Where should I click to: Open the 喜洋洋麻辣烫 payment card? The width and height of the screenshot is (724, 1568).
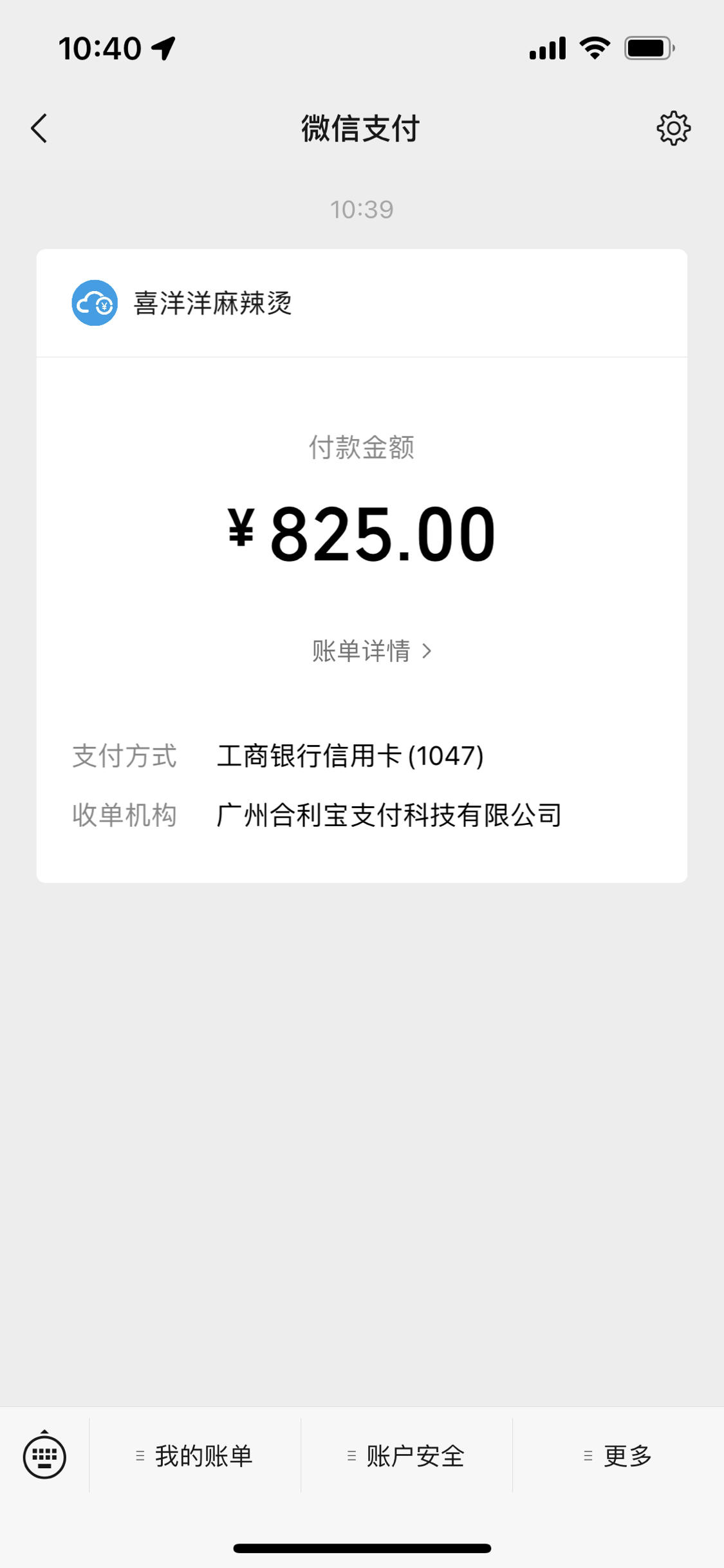[362, 565]
